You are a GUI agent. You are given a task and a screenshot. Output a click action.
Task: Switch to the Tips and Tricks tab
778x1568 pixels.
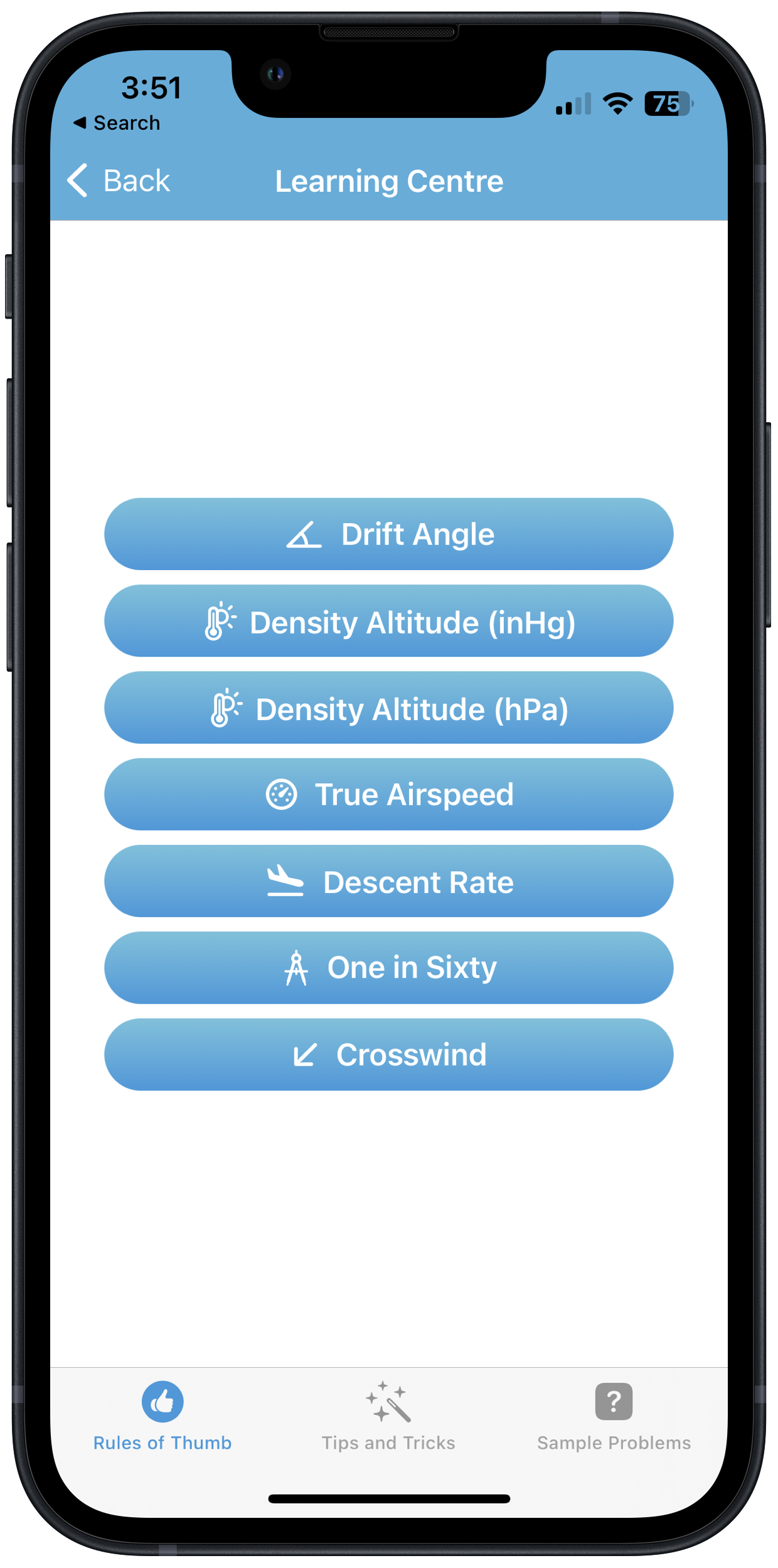tap(388, 1416)
